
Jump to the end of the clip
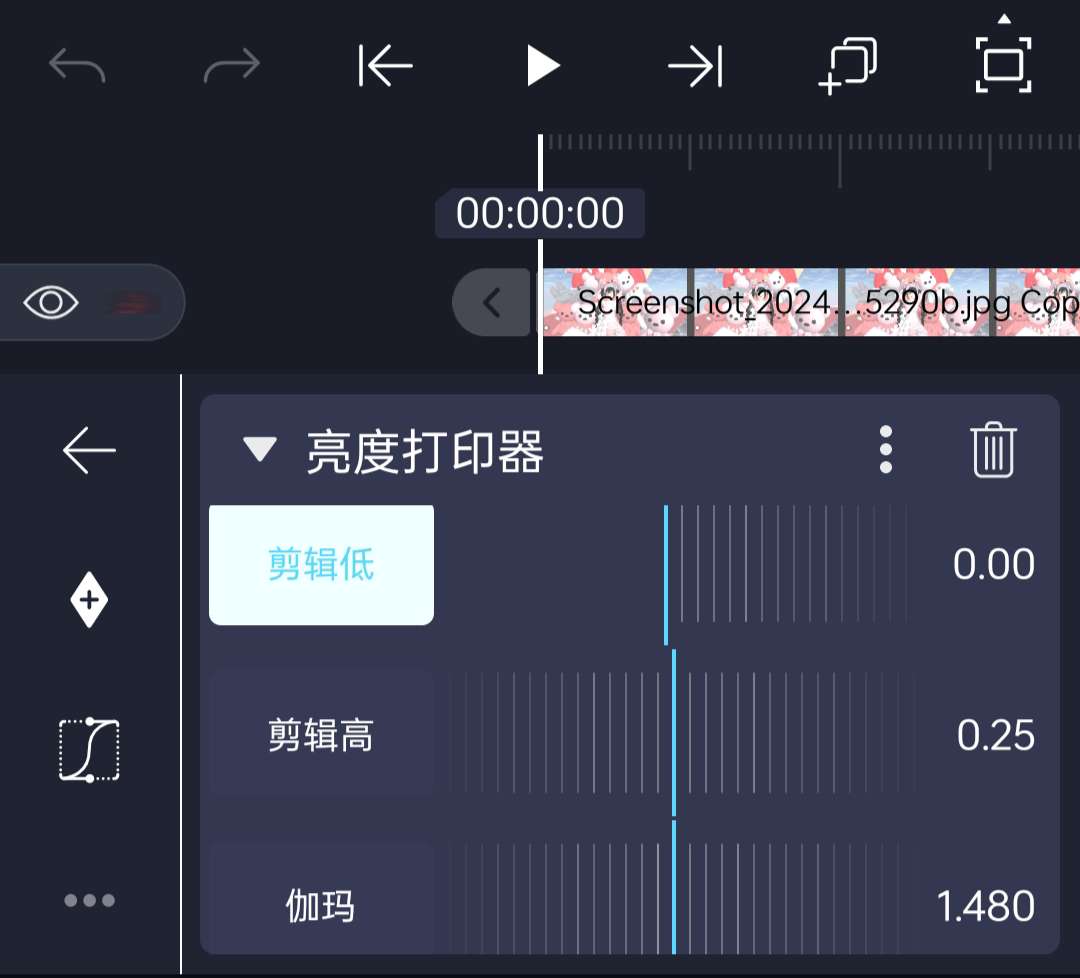(695, 67)
